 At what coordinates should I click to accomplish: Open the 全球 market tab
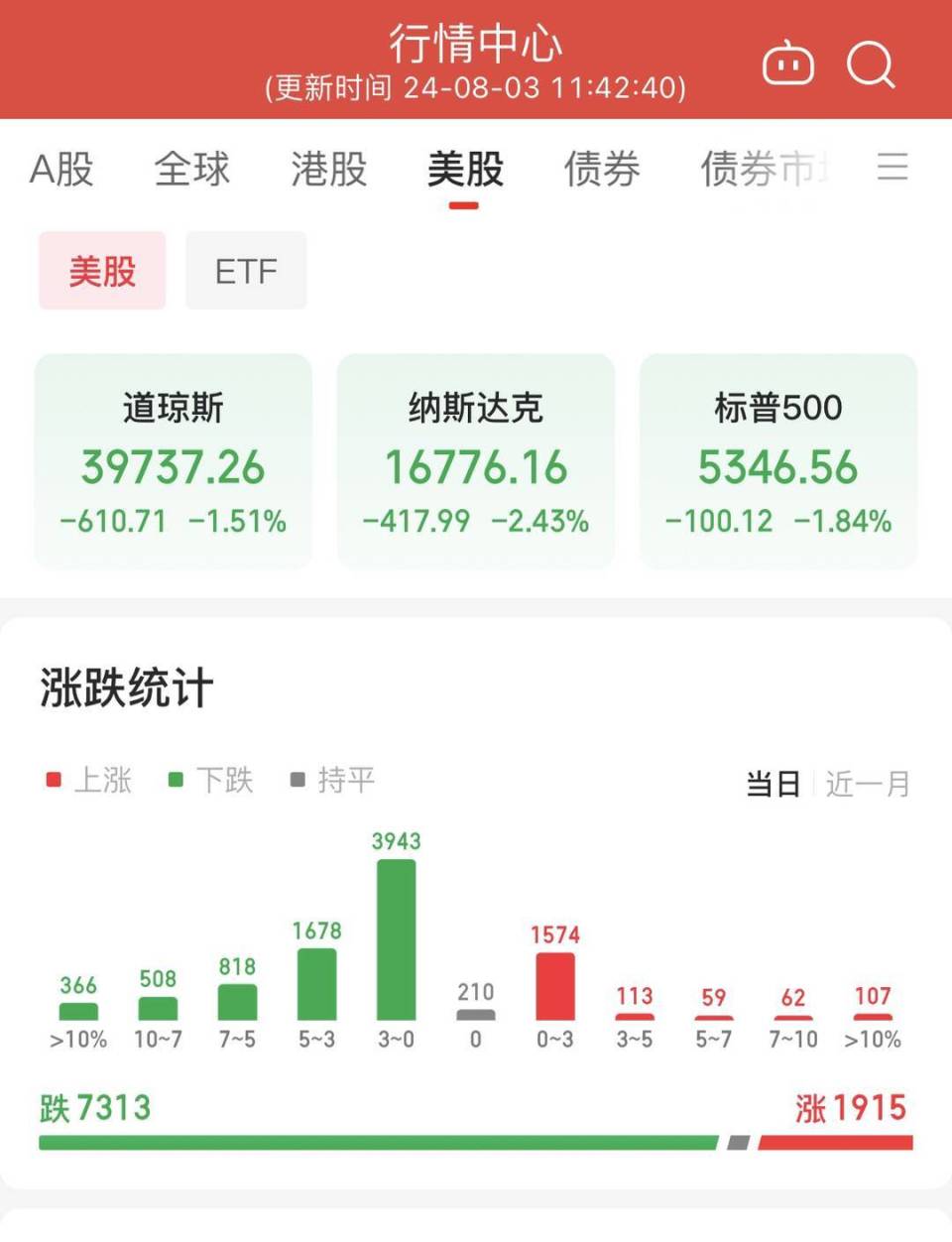click(192, 169)
